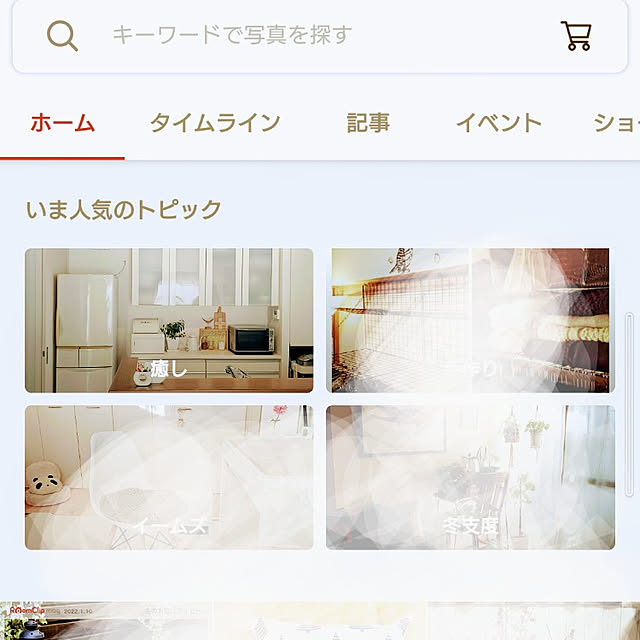
Task: Switch to the タイムライン tab
Action: click(x=215, y=124)
